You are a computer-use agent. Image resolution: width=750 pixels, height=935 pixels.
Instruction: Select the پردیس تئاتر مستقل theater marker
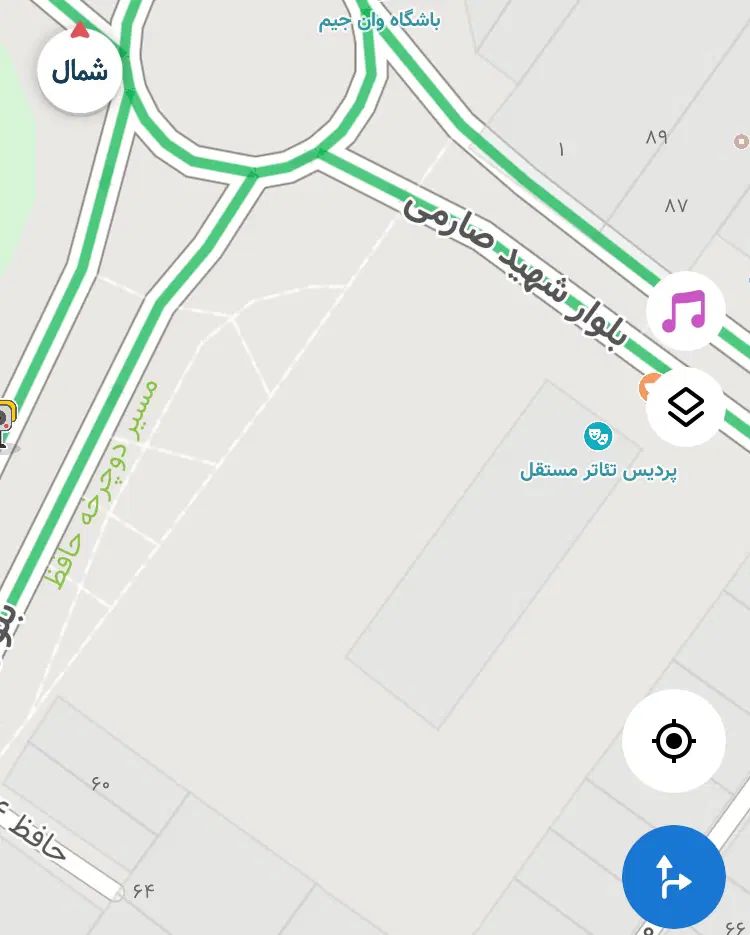(598, 436)
